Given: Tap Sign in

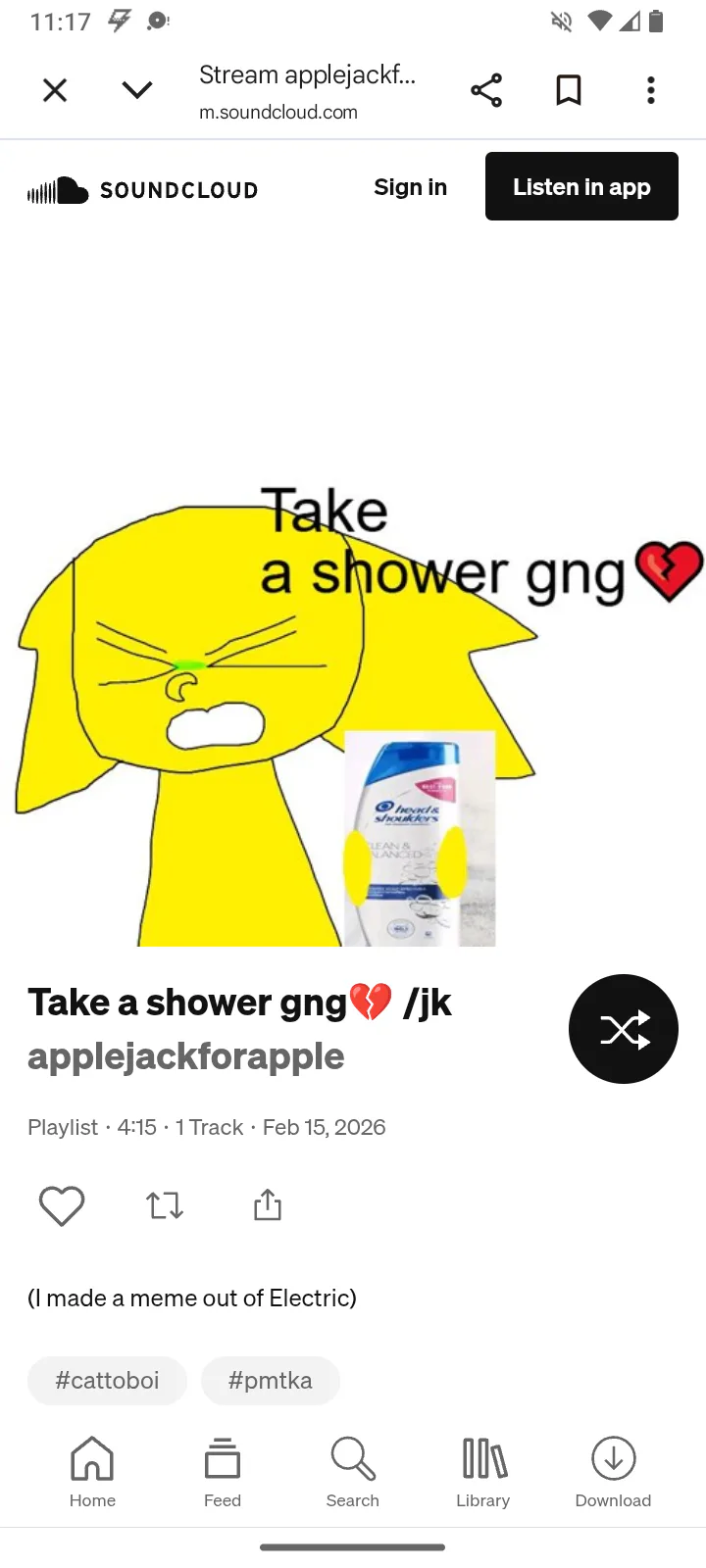Looking at the screenshot, I should pos(410,187).
